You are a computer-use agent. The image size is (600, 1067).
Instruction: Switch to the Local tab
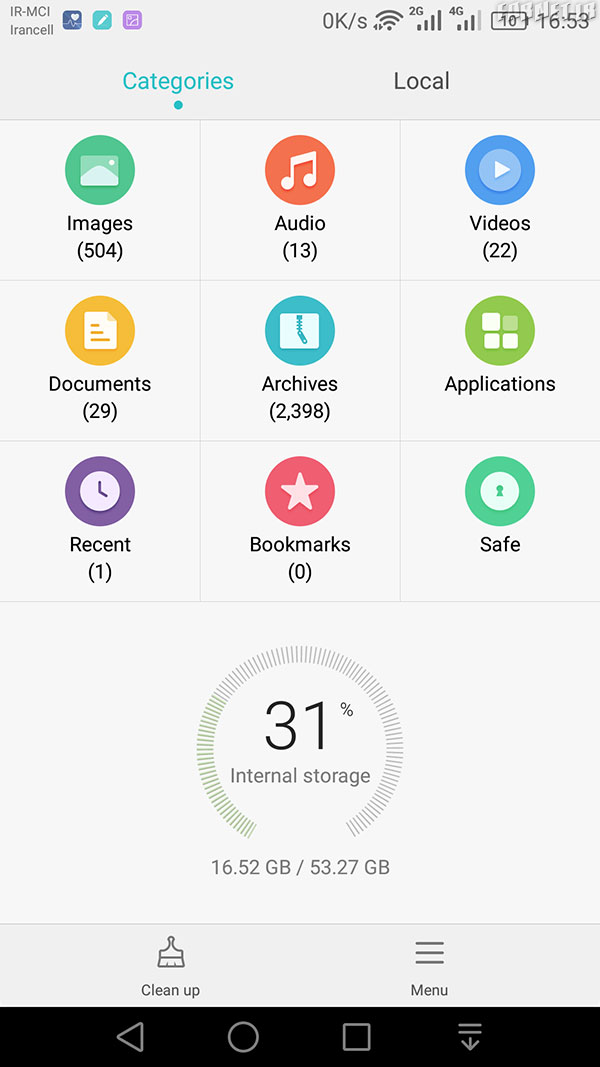coord(421,81)
